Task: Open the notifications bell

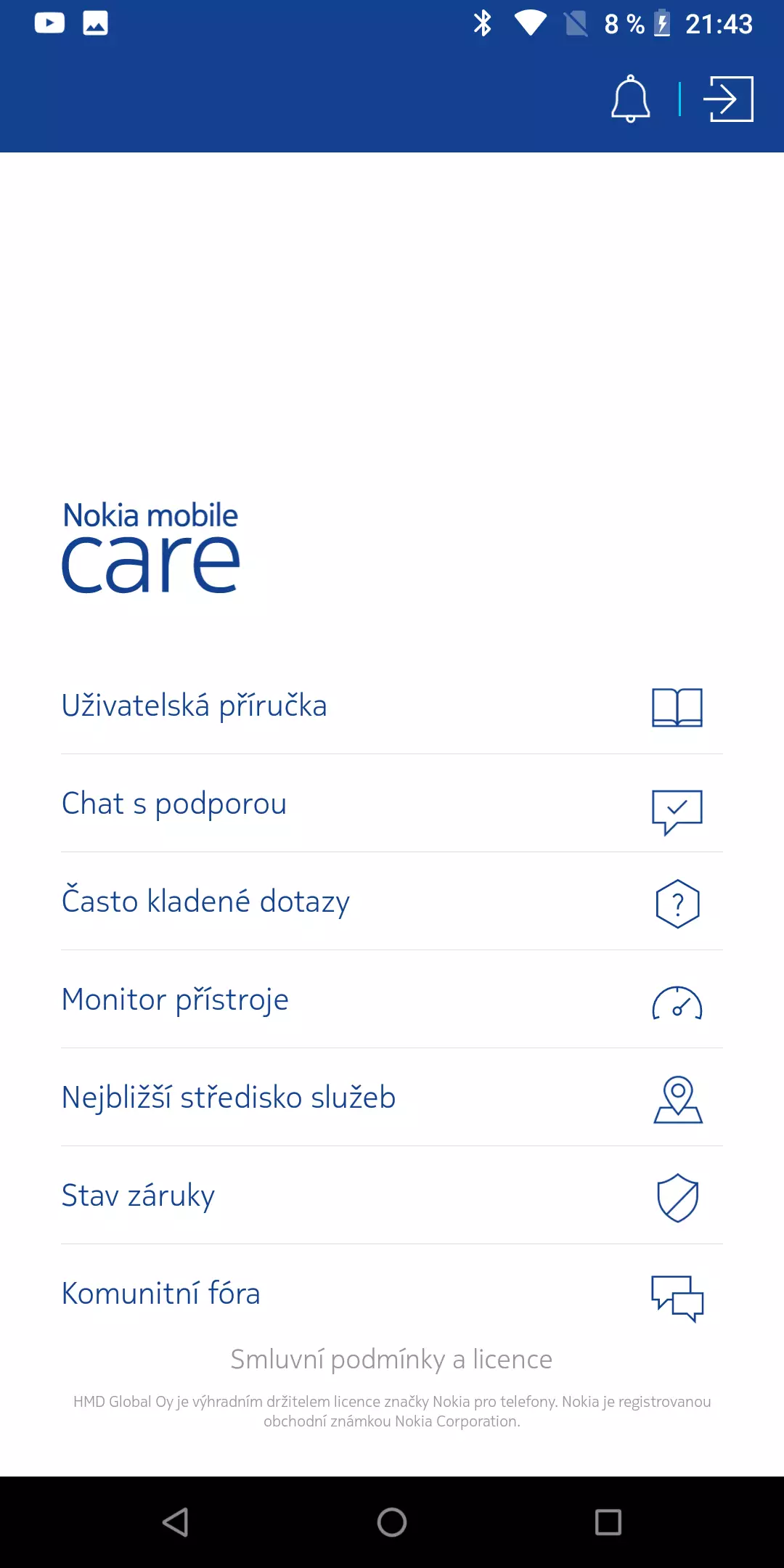Action: [630, 99]
